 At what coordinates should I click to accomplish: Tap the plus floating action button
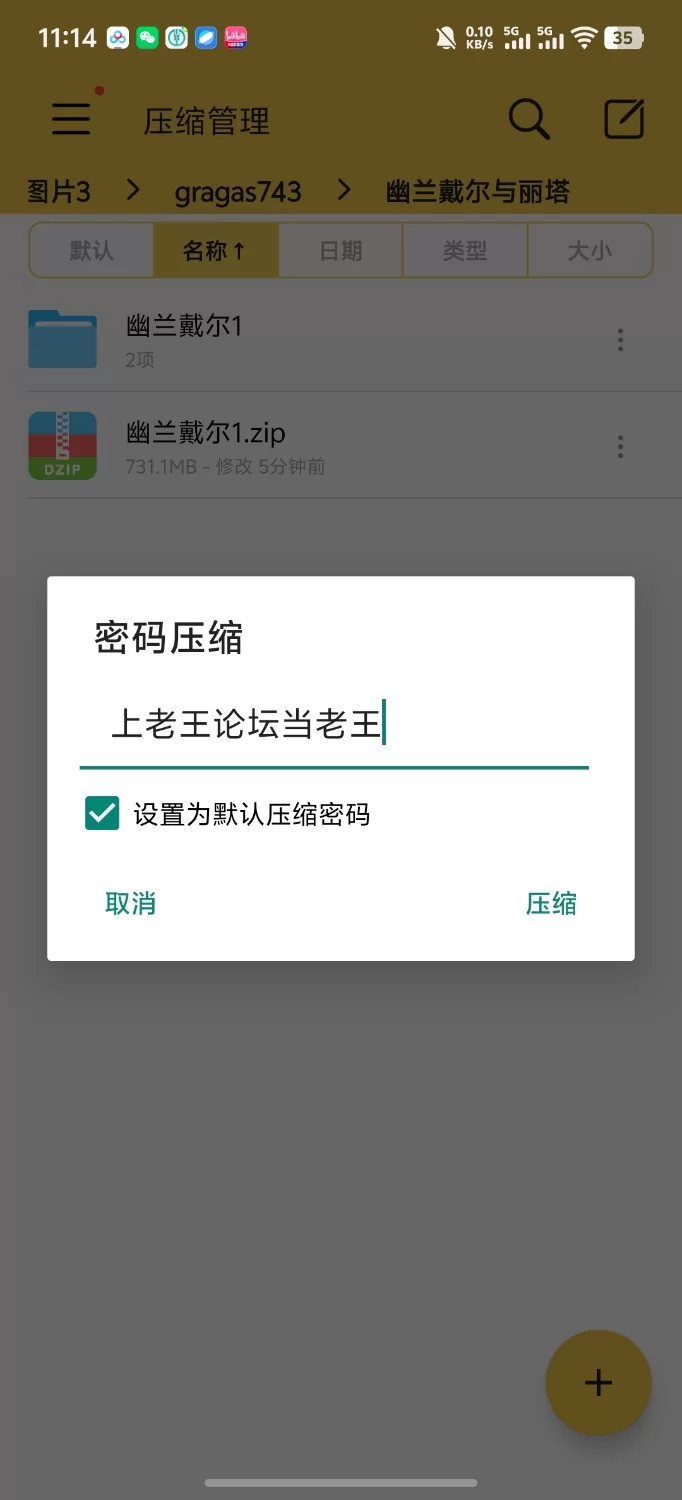(598, 1382)
